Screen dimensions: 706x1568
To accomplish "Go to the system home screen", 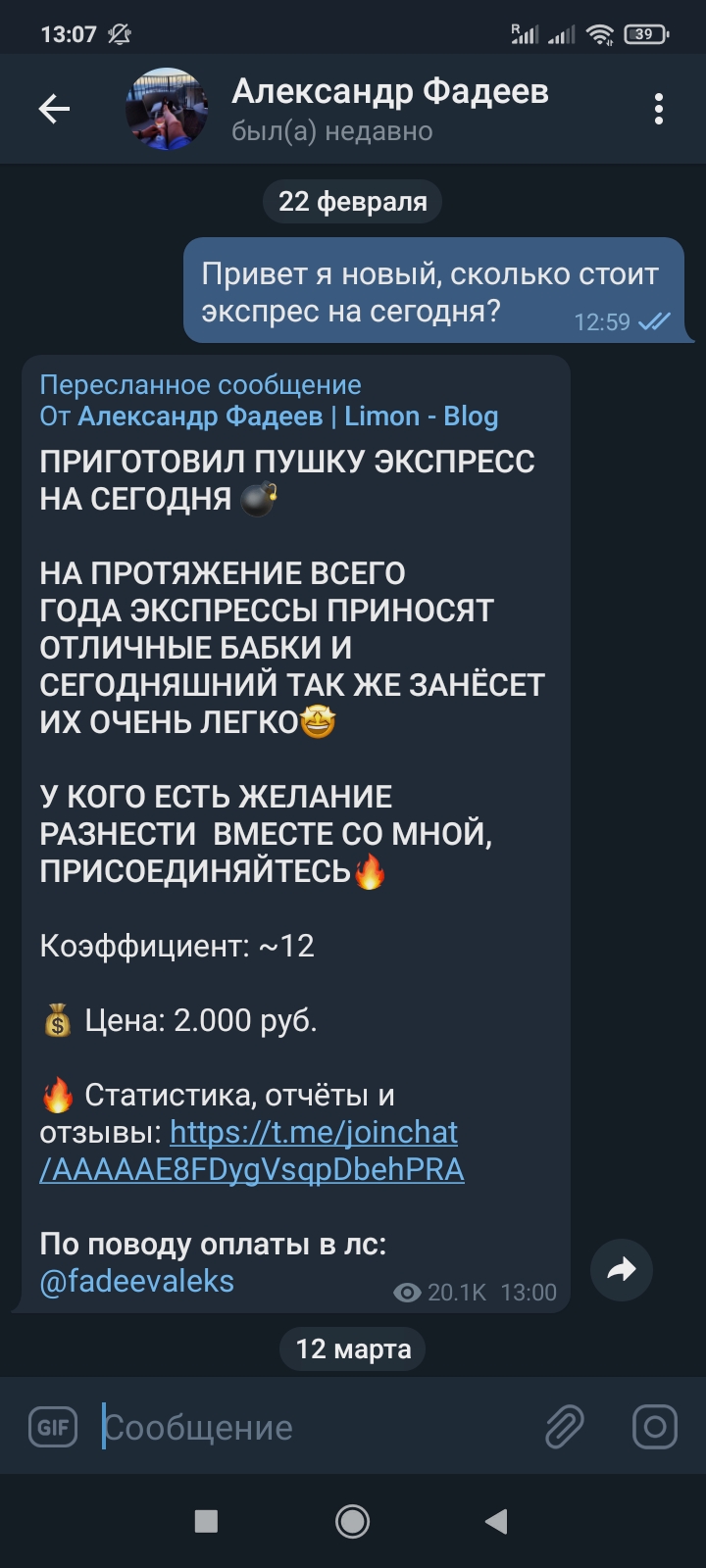I will coord(353,1521).
